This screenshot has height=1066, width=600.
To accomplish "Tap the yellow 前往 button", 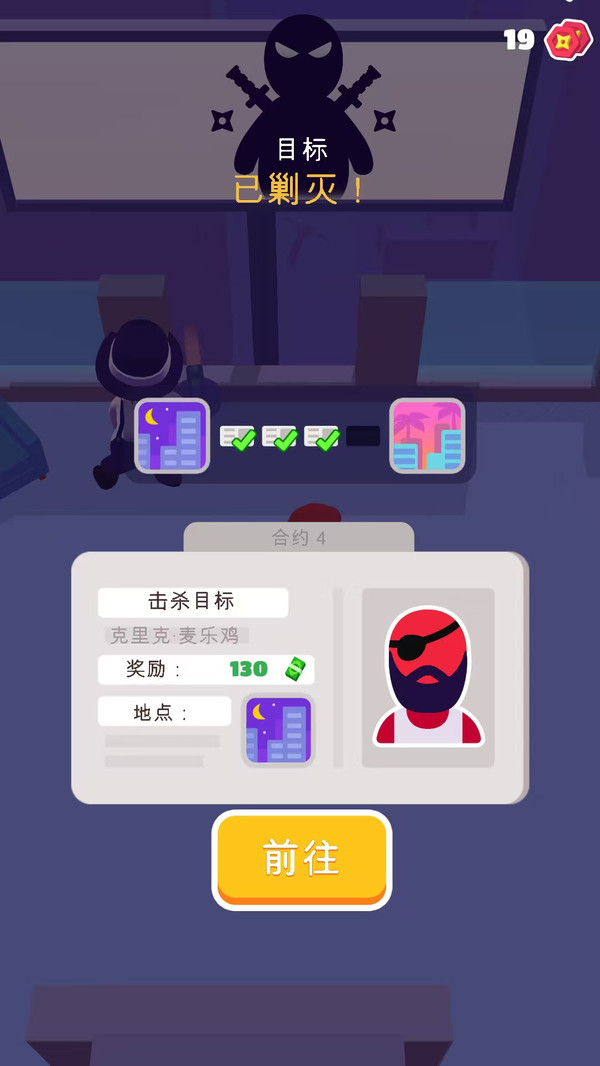I will click(x=301, y=858).
